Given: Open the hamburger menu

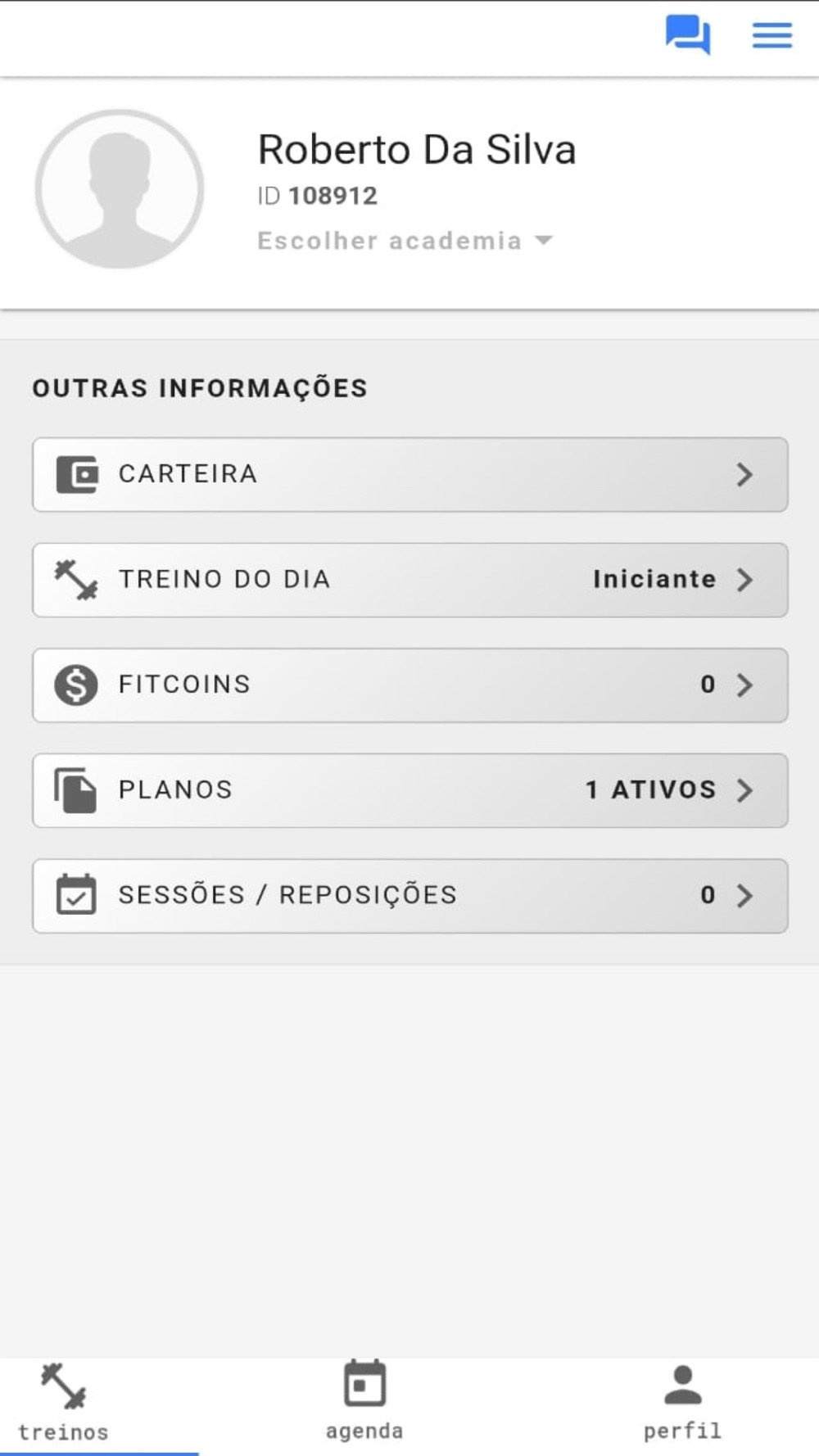Looking at the screenshot, I should click(771, 35).
